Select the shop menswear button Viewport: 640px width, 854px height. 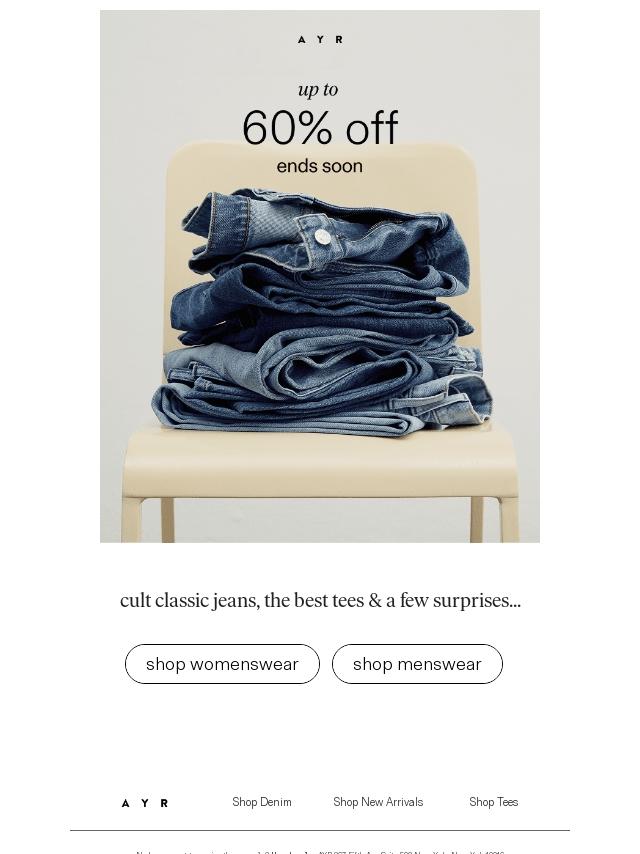point(417,664)
